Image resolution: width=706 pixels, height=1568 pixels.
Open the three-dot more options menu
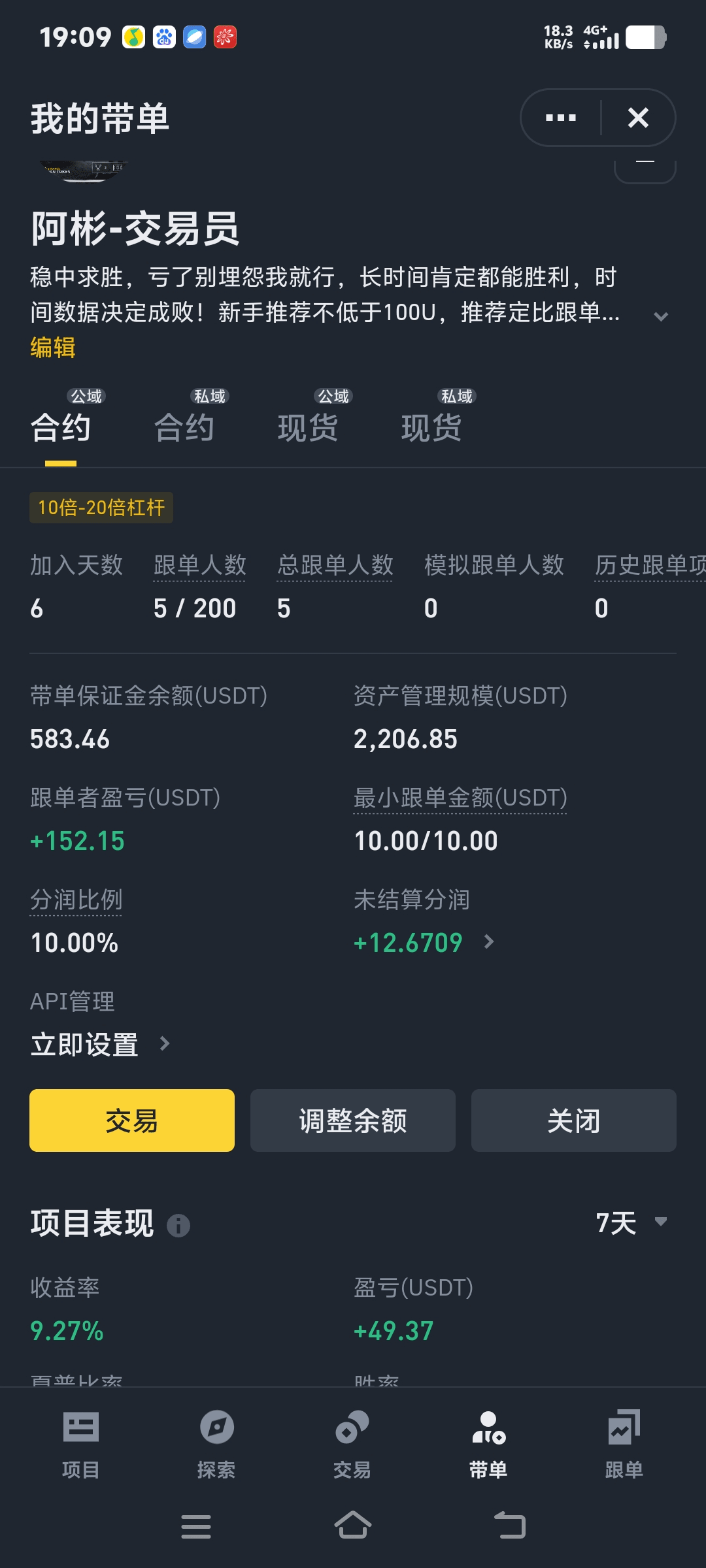pos(561,118)
